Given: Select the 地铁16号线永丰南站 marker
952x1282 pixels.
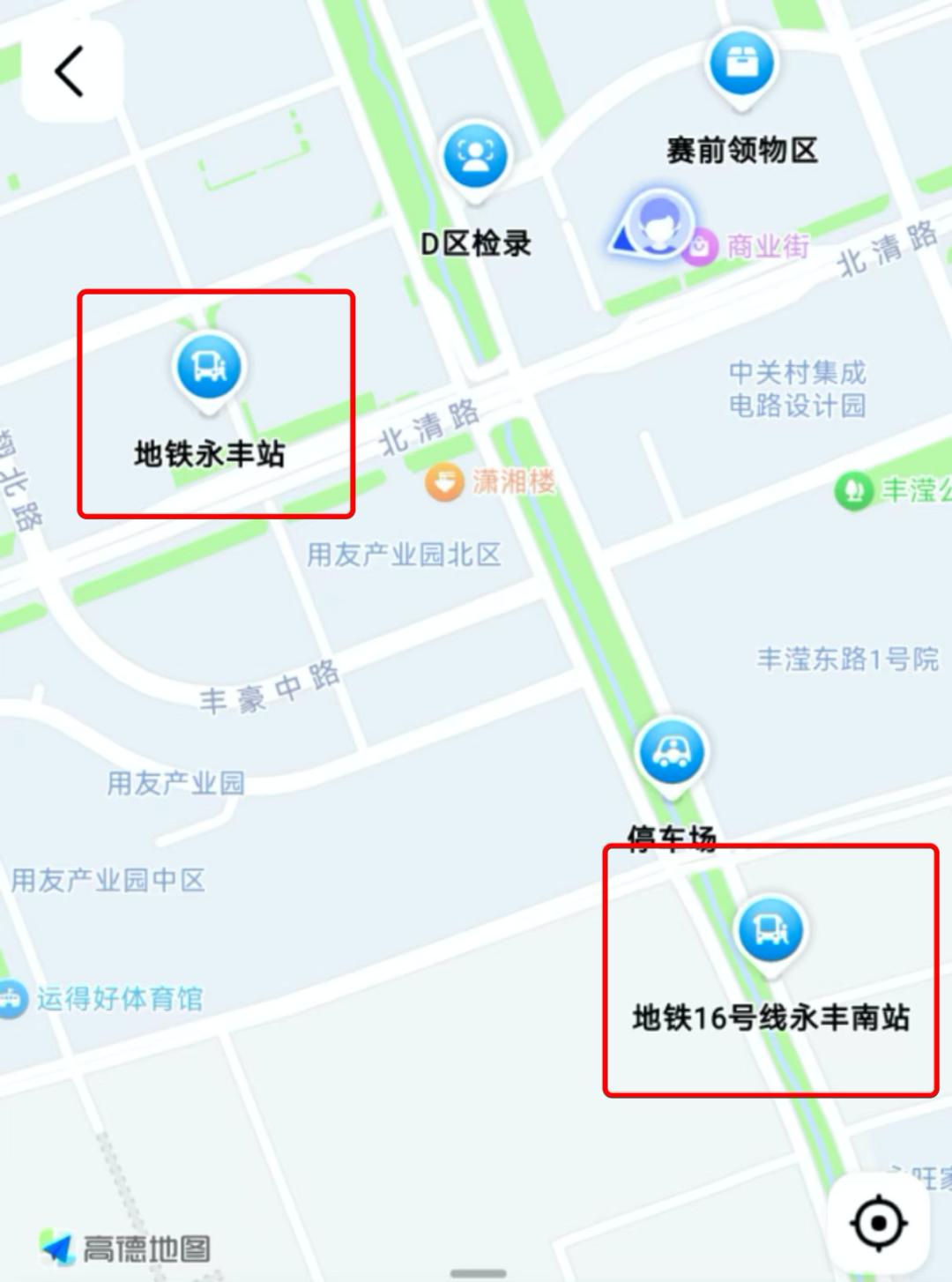Looking at the screenshot, I should [771, 930].
